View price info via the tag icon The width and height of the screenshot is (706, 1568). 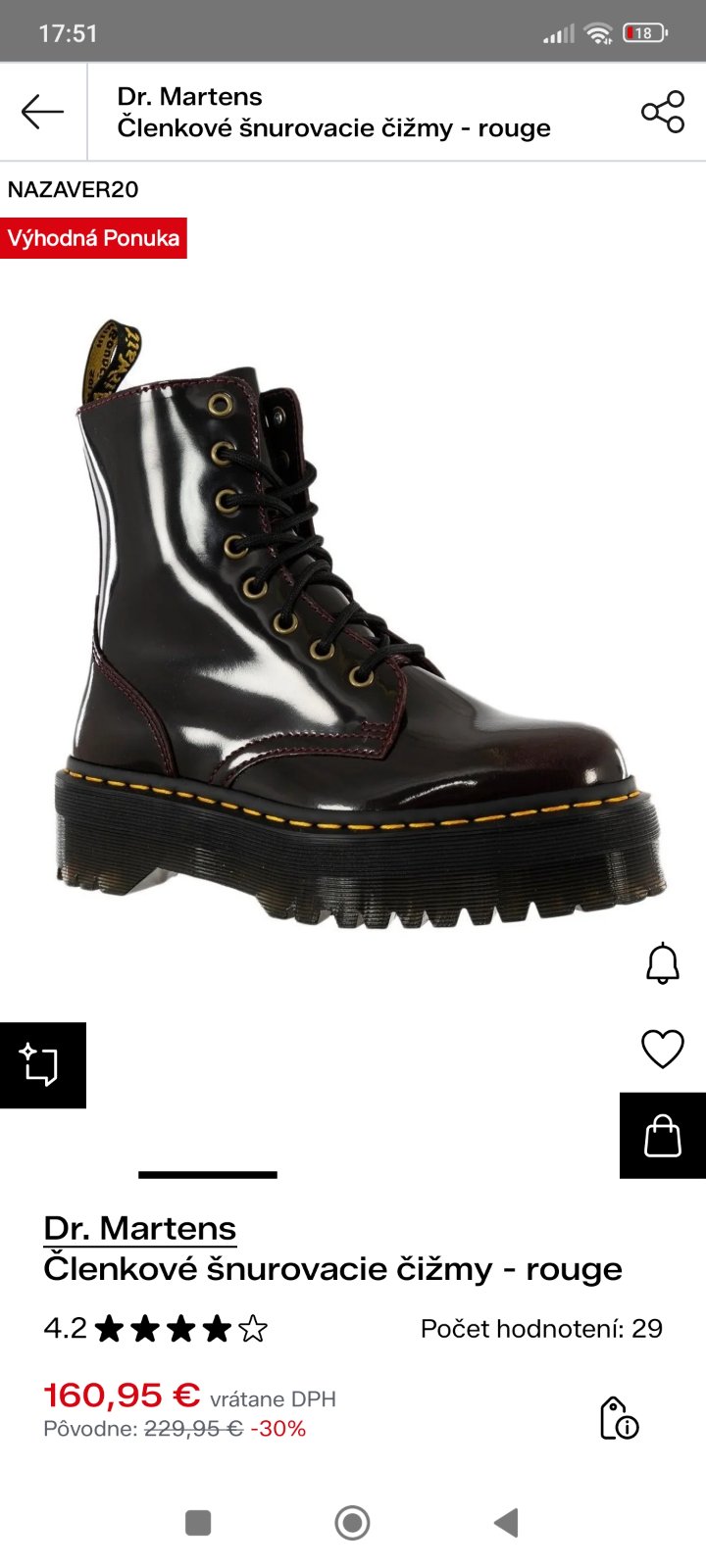(x=619, y=1418)
